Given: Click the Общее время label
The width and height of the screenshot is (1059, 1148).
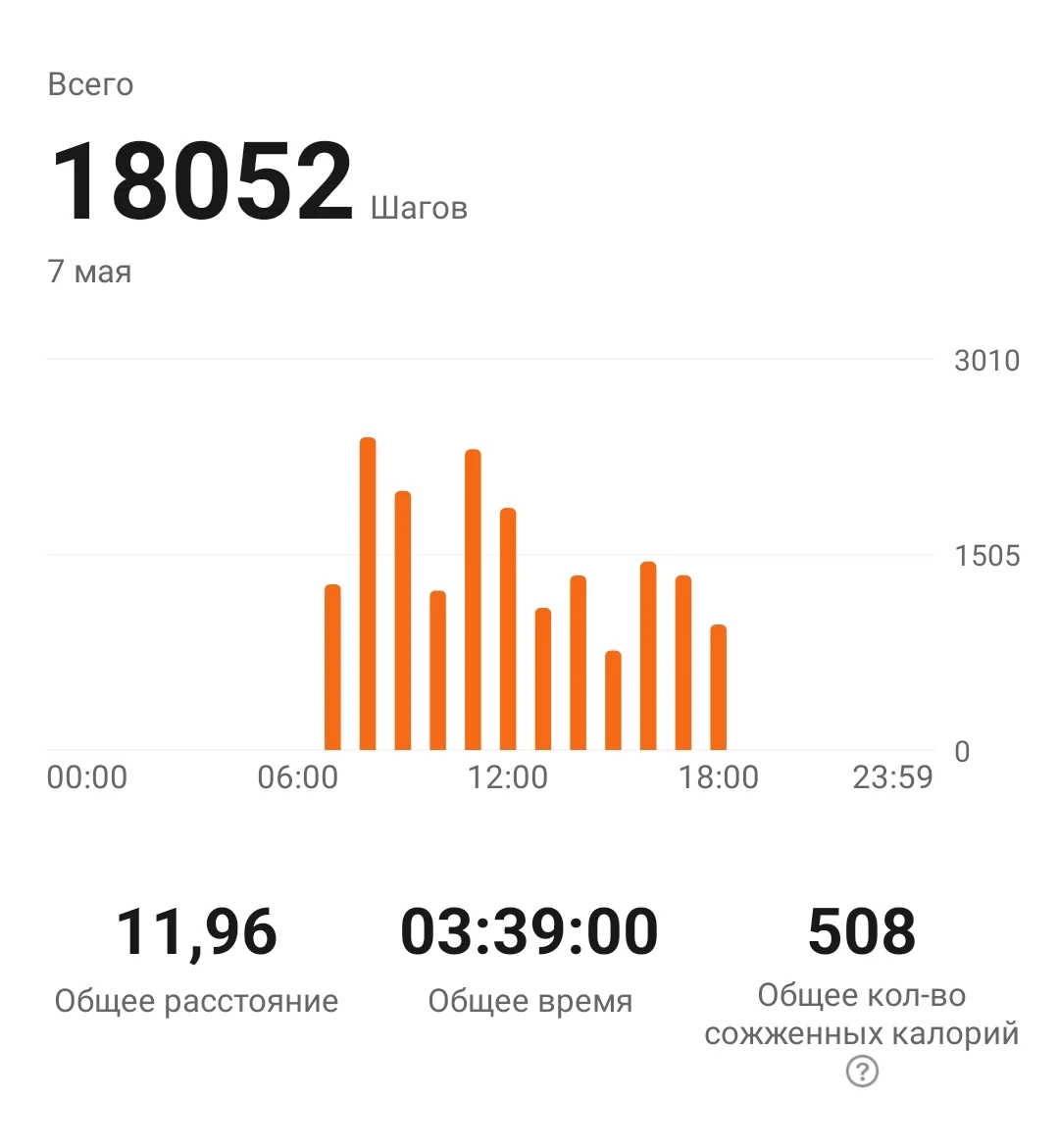Looking at the screenshot, I should pos(530,1001).
